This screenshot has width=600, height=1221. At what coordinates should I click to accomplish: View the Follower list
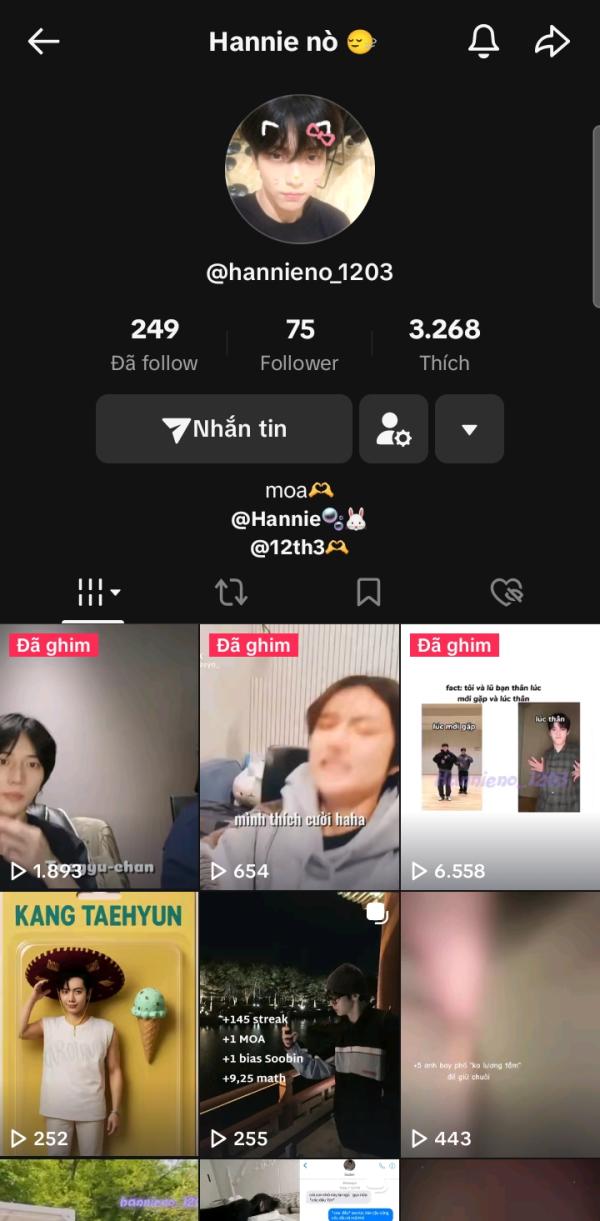tap(299, 345)
